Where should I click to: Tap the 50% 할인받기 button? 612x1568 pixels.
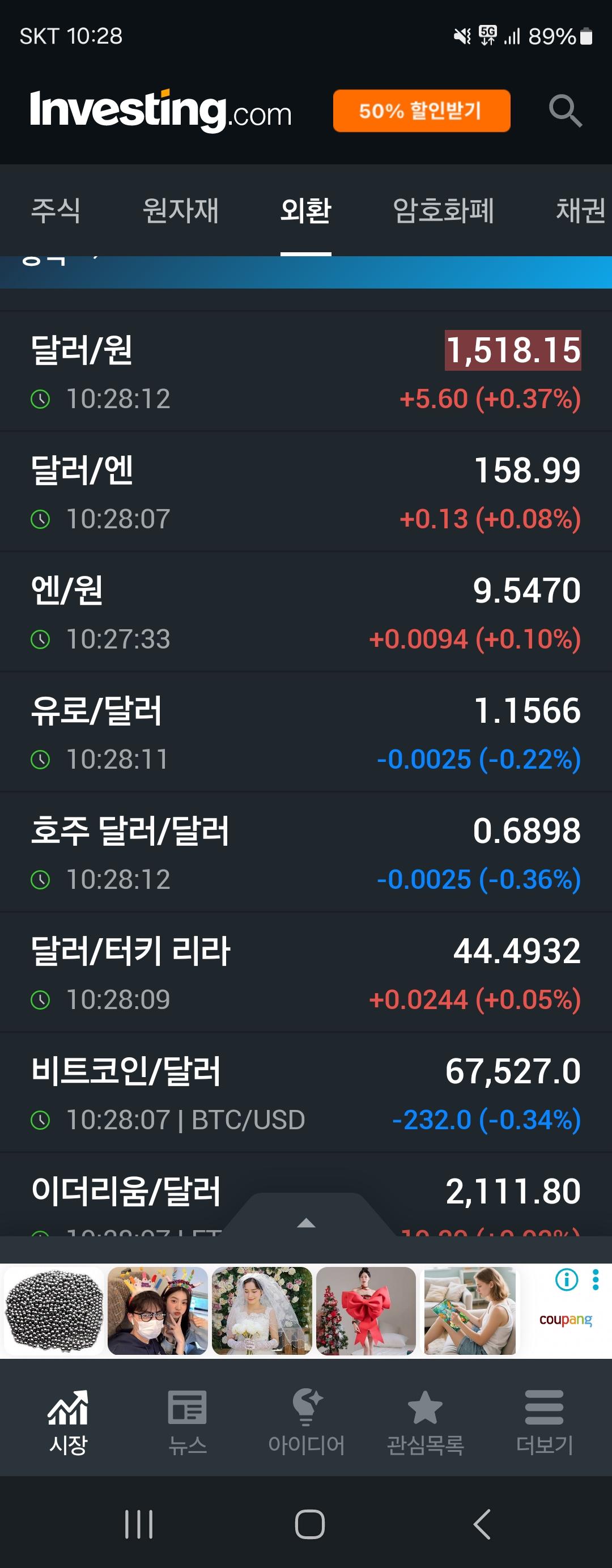[x=421, y=111]
